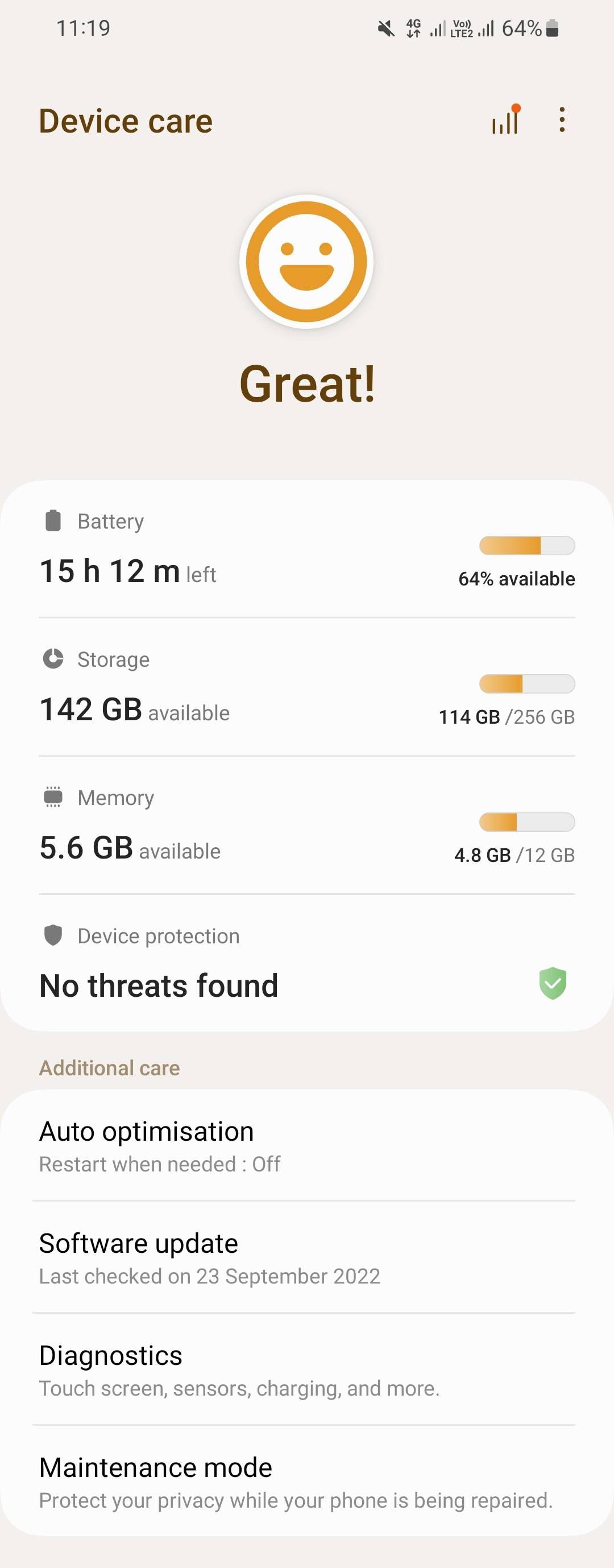Tap the battery usage chart icon
This screenshot has height=1568, width=614.
(504, 121)
